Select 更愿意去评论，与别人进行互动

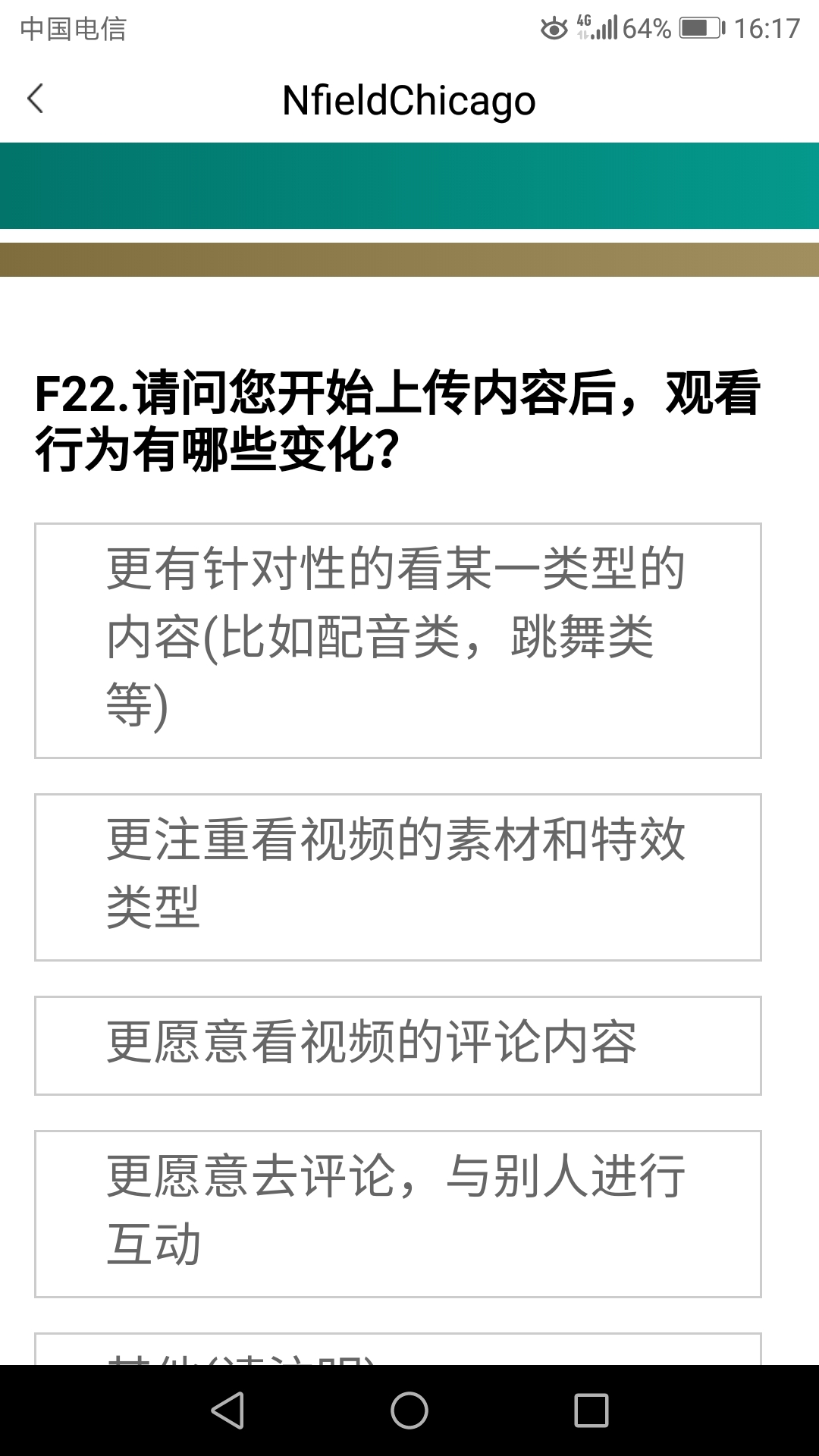point(397,1213)
